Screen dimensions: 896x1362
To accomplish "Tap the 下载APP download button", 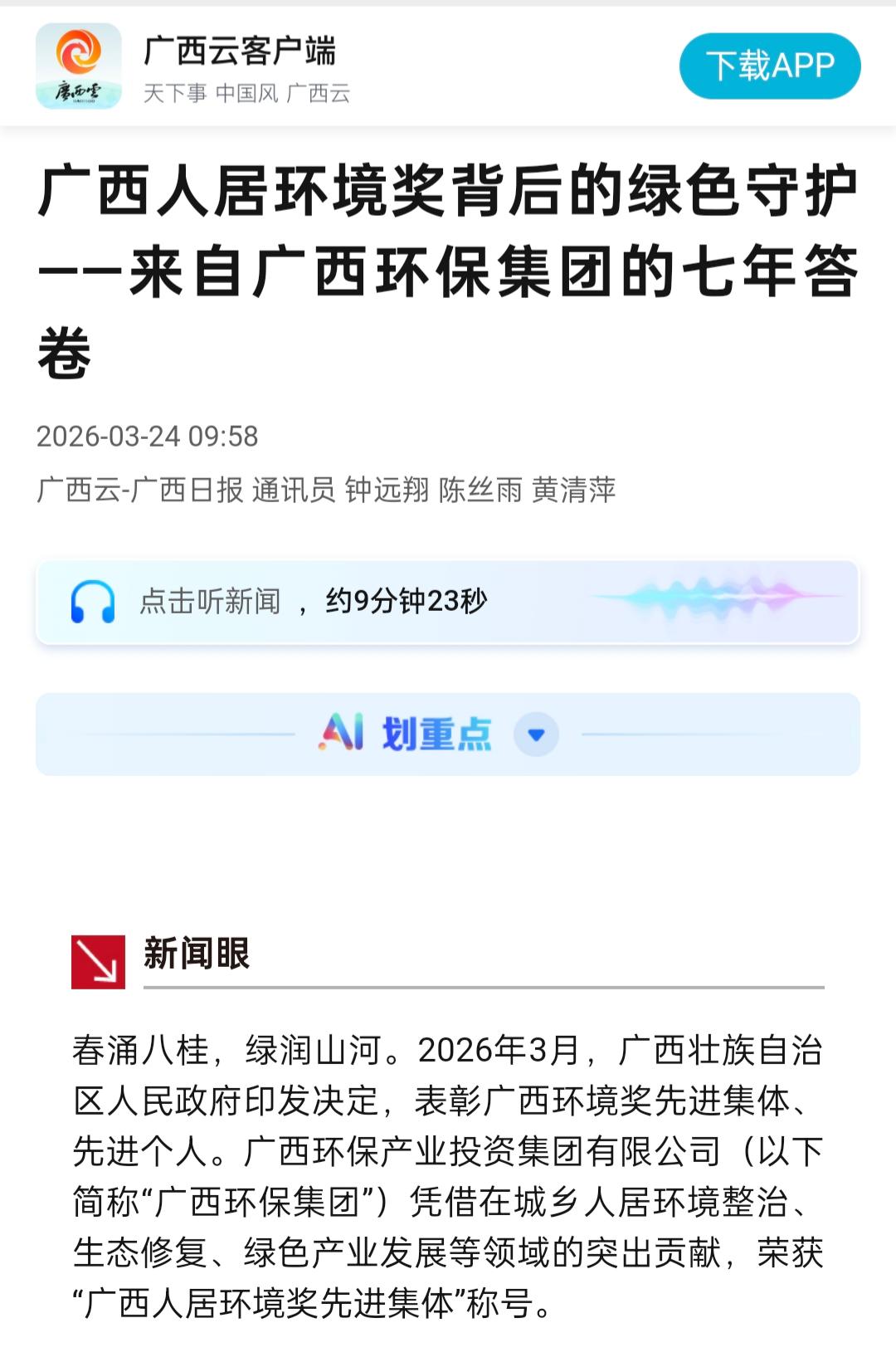I will 769,66.
